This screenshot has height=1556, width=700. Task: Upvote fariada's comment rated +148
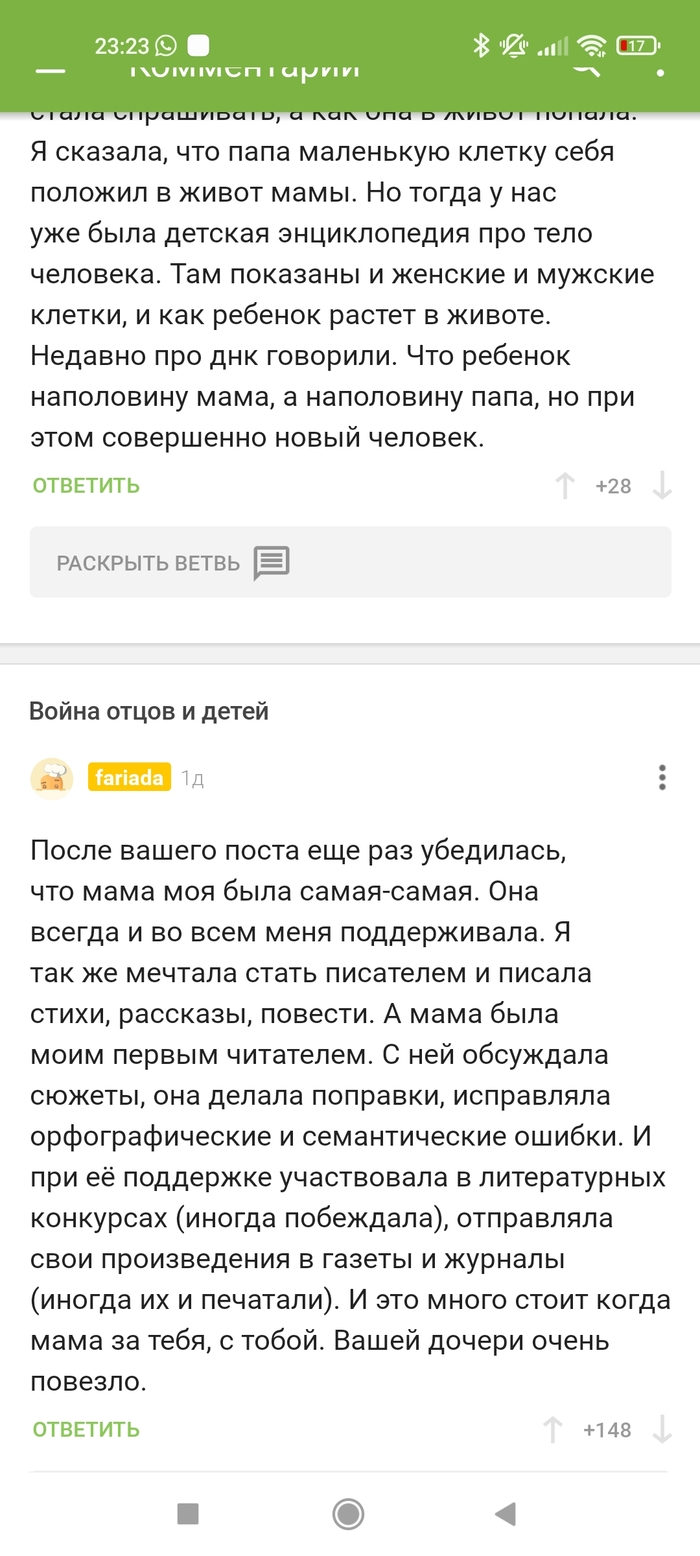[552, 1430]
